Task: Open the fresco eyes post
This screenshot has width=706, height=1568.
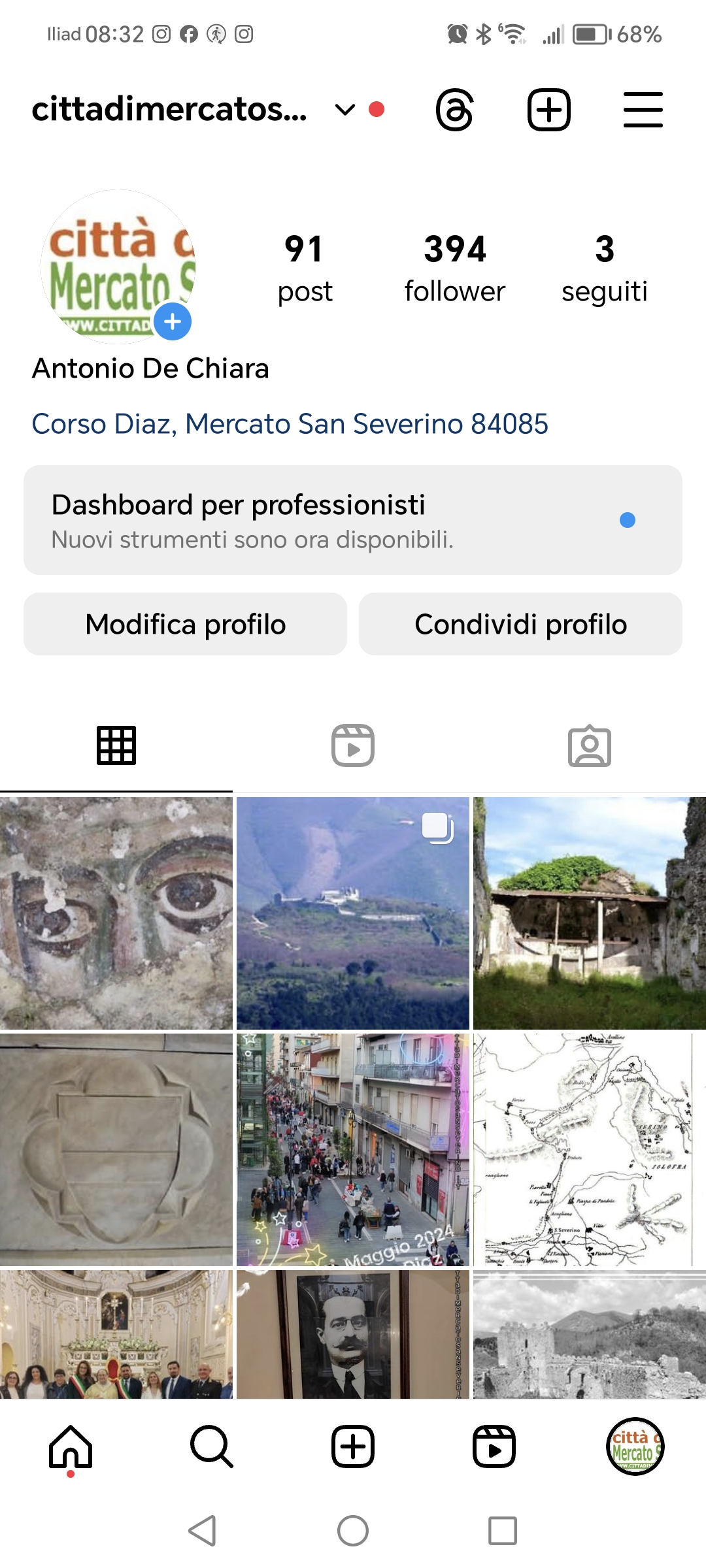Action: tap(116, 913)
